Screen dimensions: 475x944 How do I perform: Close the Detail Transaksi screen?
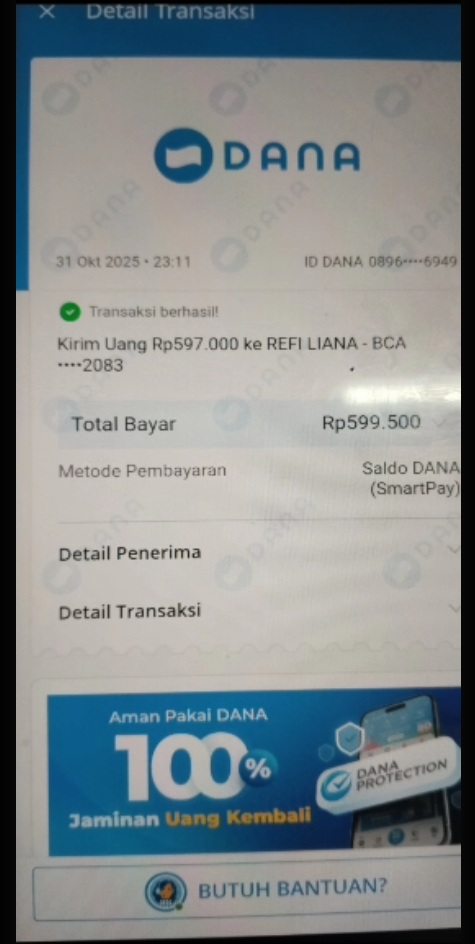(x=46, y=11)
